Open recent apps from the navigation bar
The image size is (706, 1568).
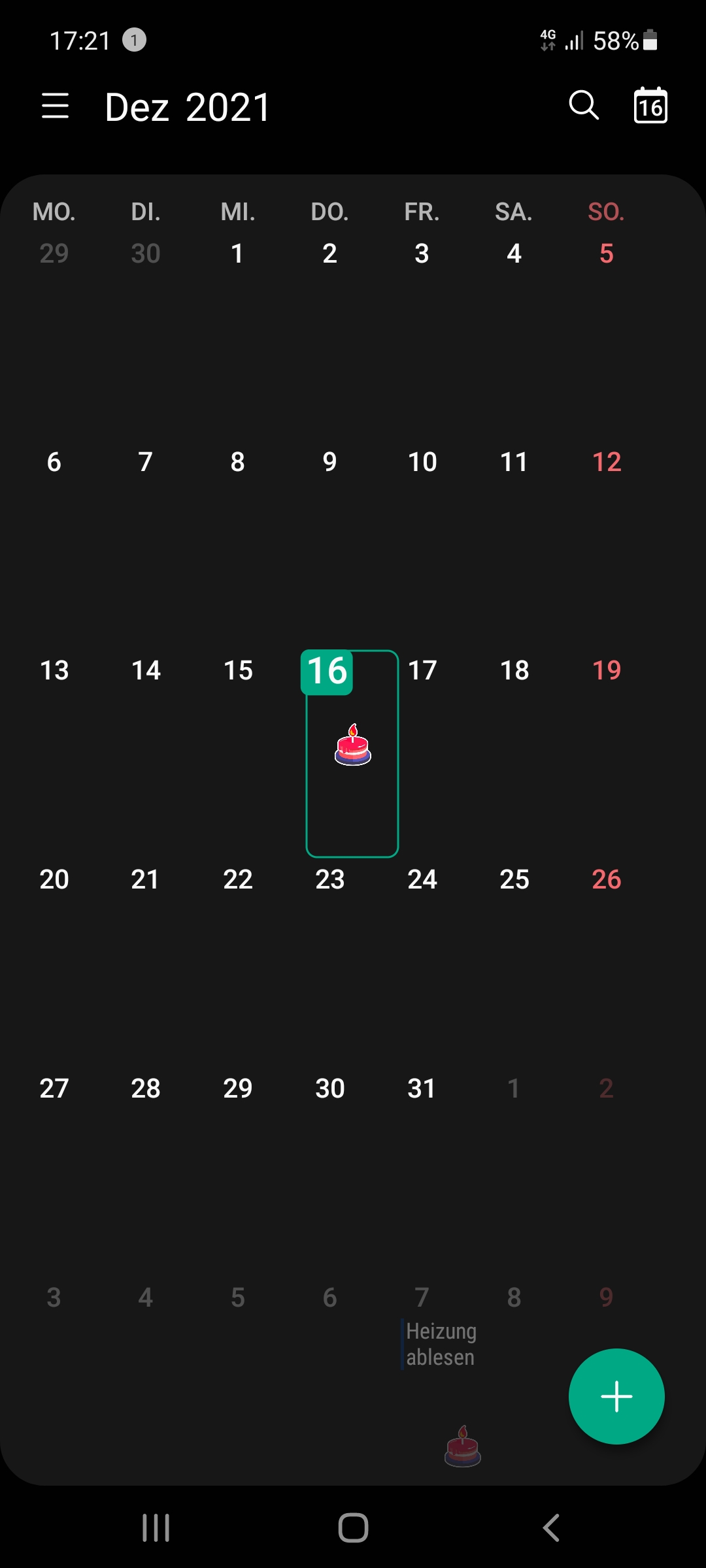point(156,1527)
